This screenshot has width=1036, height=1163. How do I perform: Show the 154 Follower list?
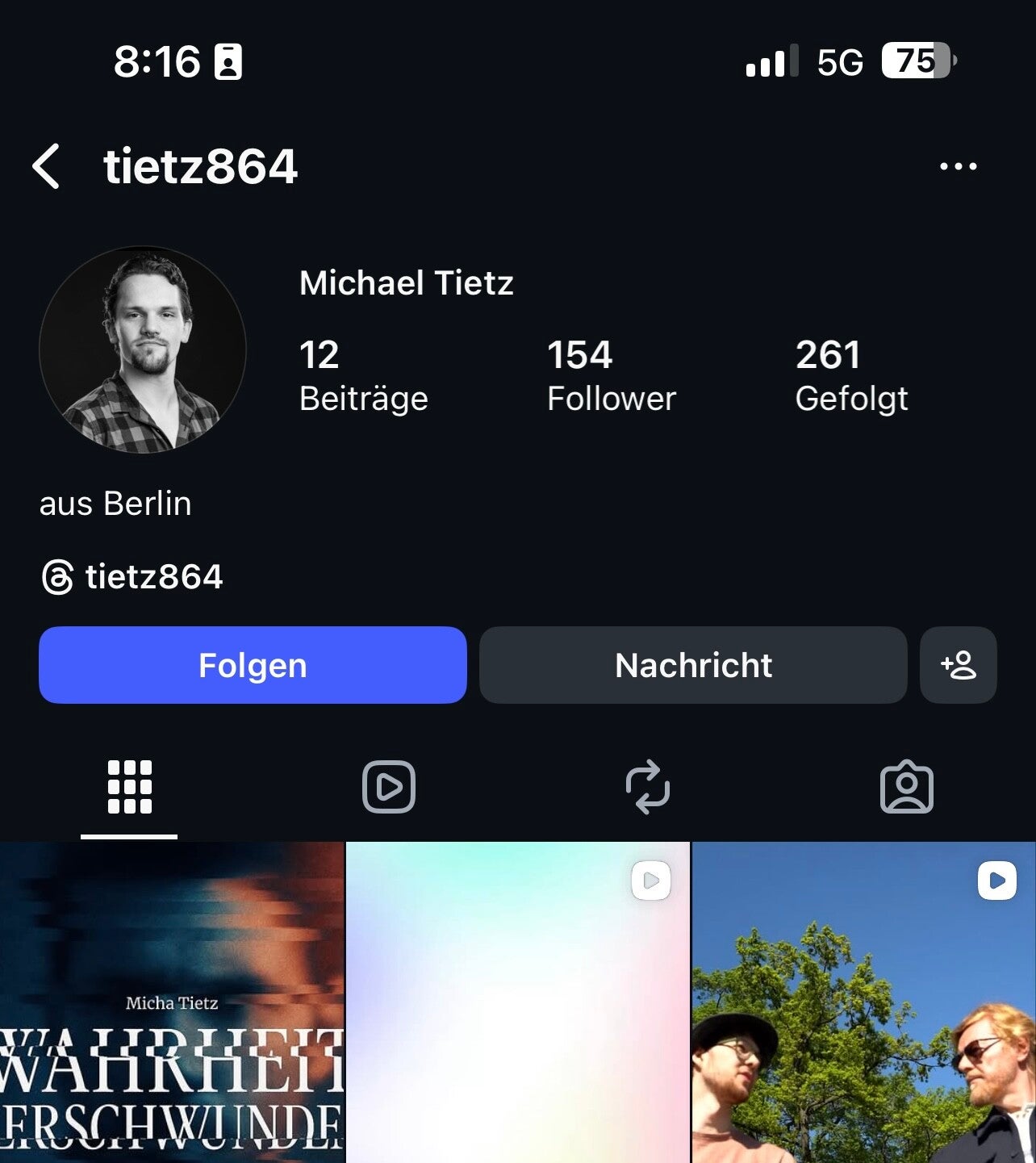click(611, 375)
